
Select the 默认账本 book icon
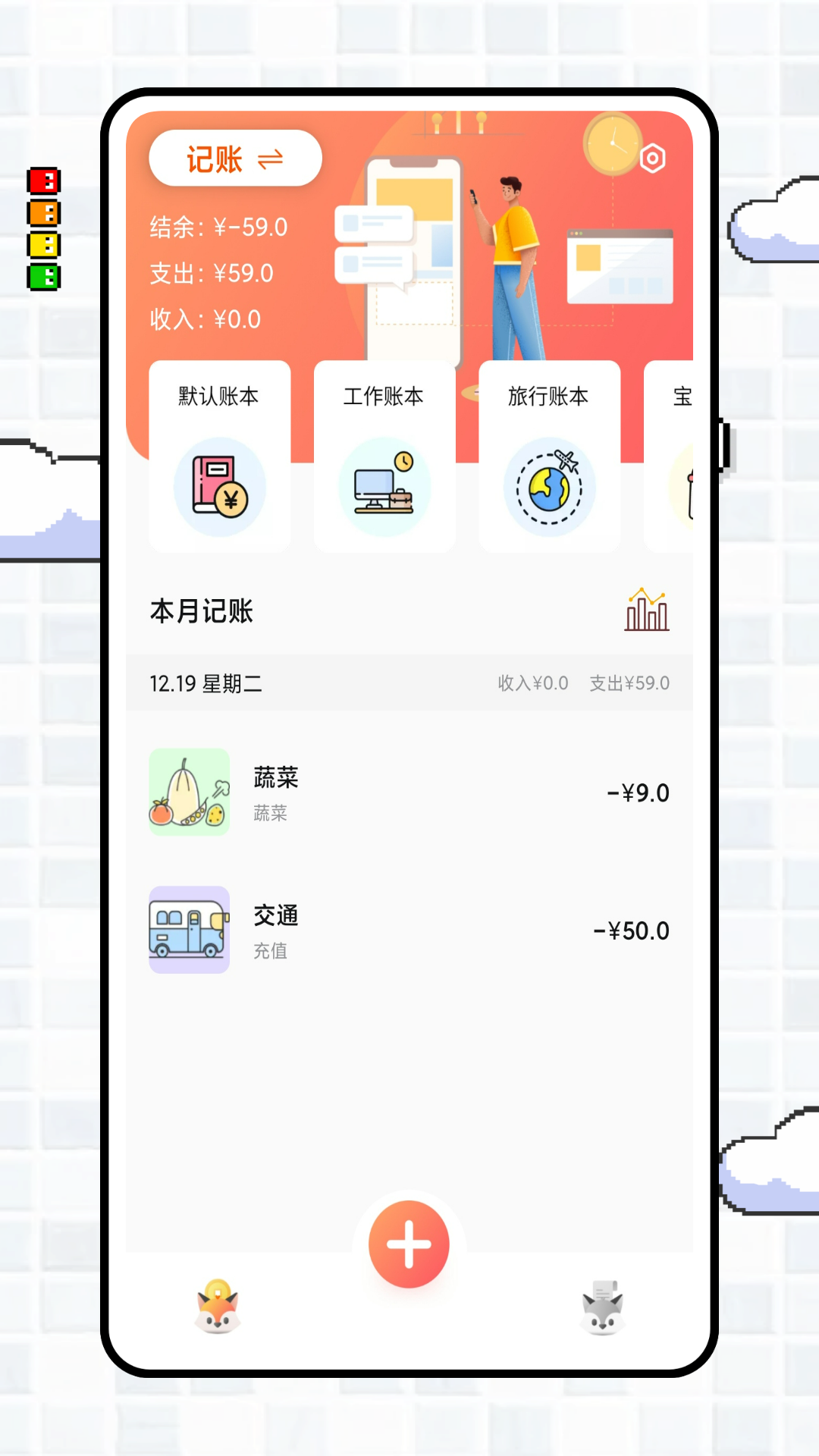[219, 488]
